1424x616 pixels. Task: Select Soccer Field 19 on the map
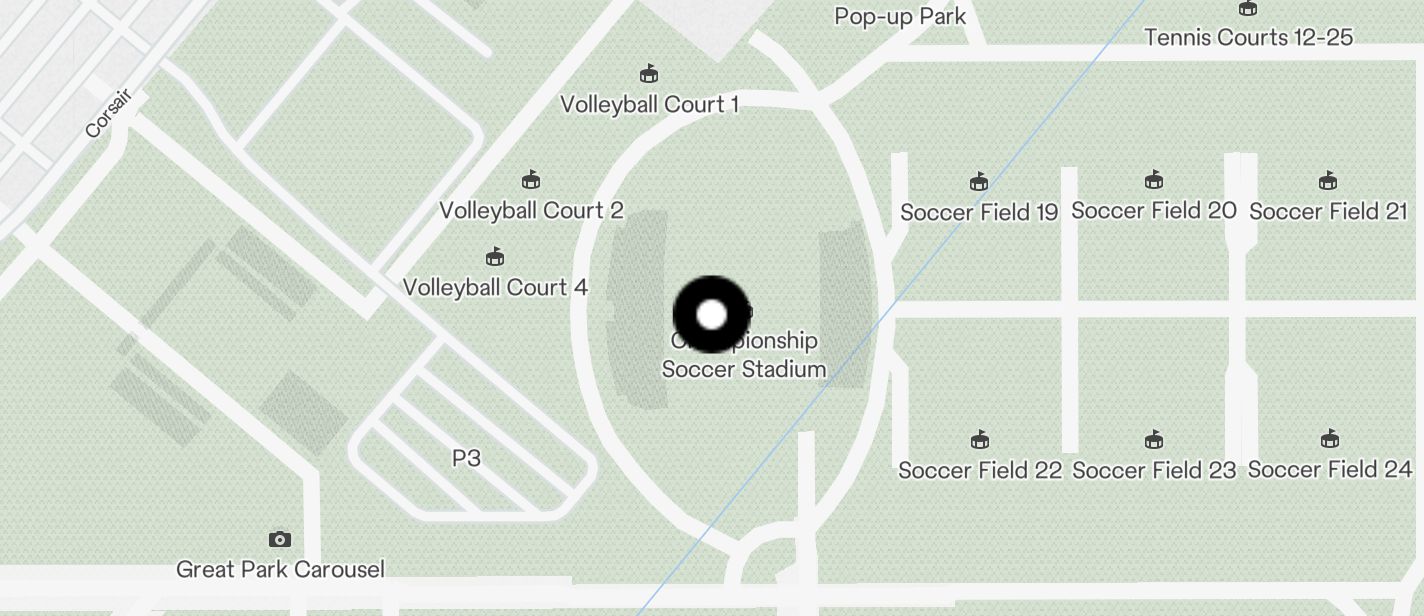979,182
